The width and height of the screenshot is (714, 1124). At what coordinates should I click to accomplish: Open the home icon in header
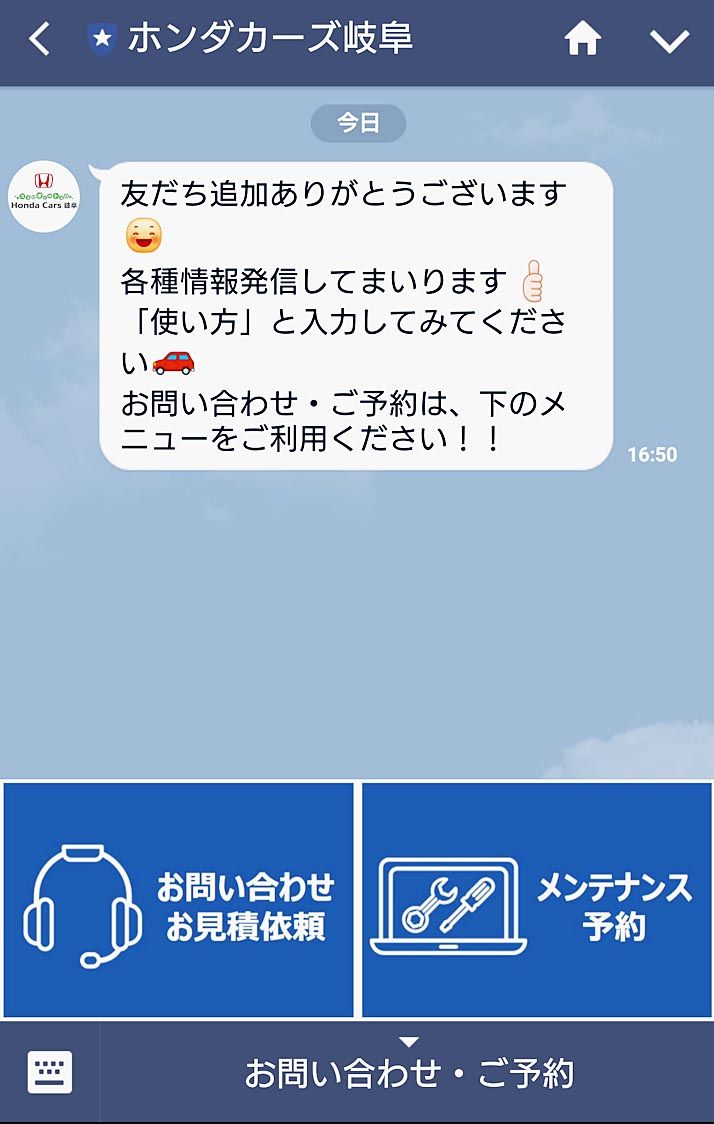click(x=583, y=40)
